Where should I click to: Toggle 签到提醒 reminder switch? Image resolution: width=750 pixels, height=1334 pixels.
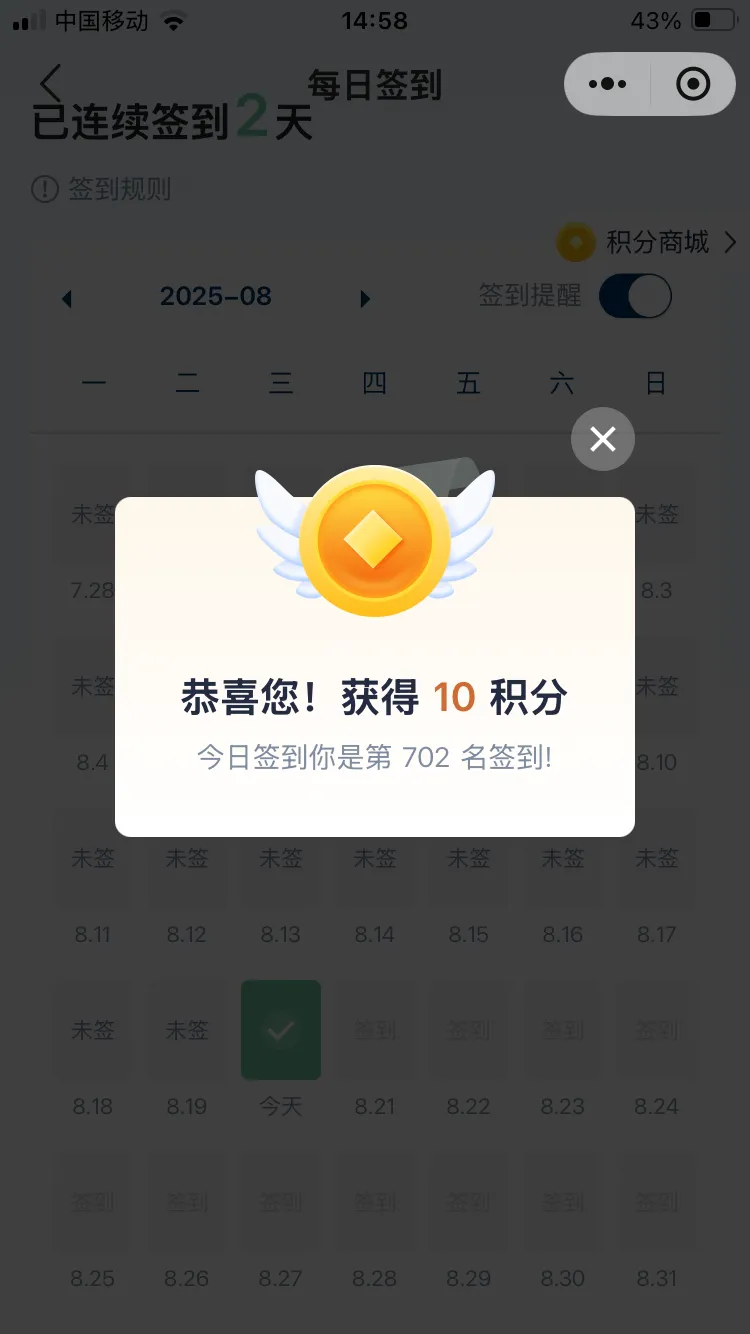point(634,297)
